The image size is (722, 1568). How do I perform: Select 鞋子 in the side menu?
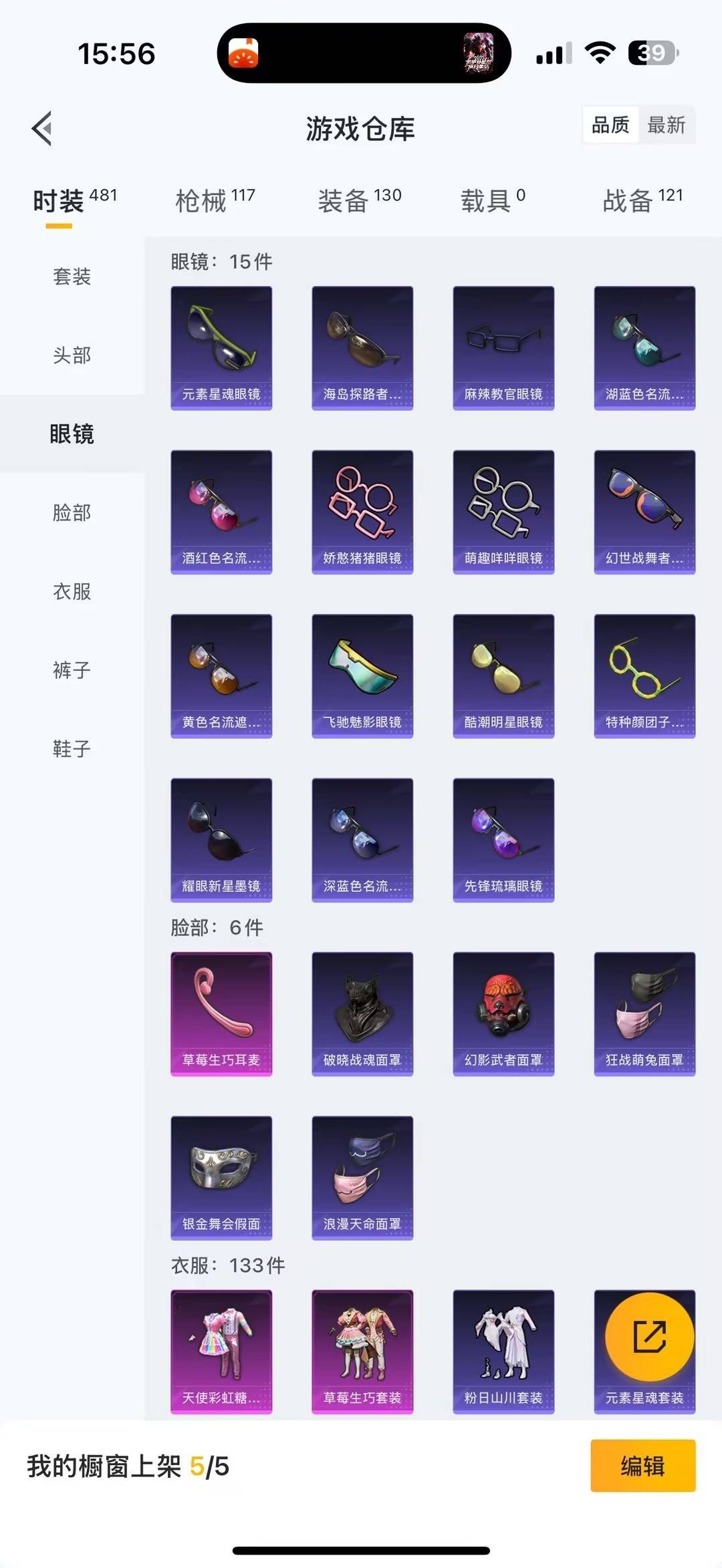(72, 749)
